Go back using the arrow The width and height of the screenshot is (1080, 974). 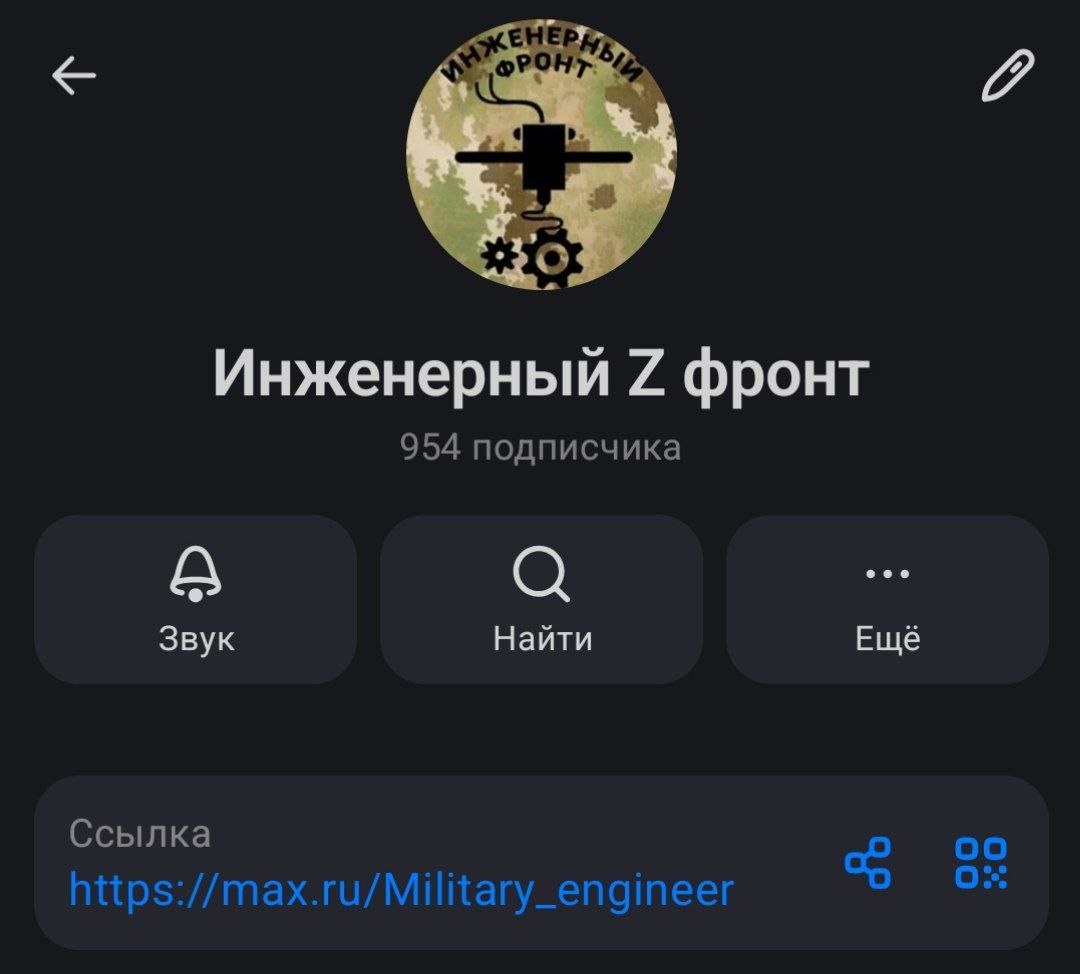point(74,75)
